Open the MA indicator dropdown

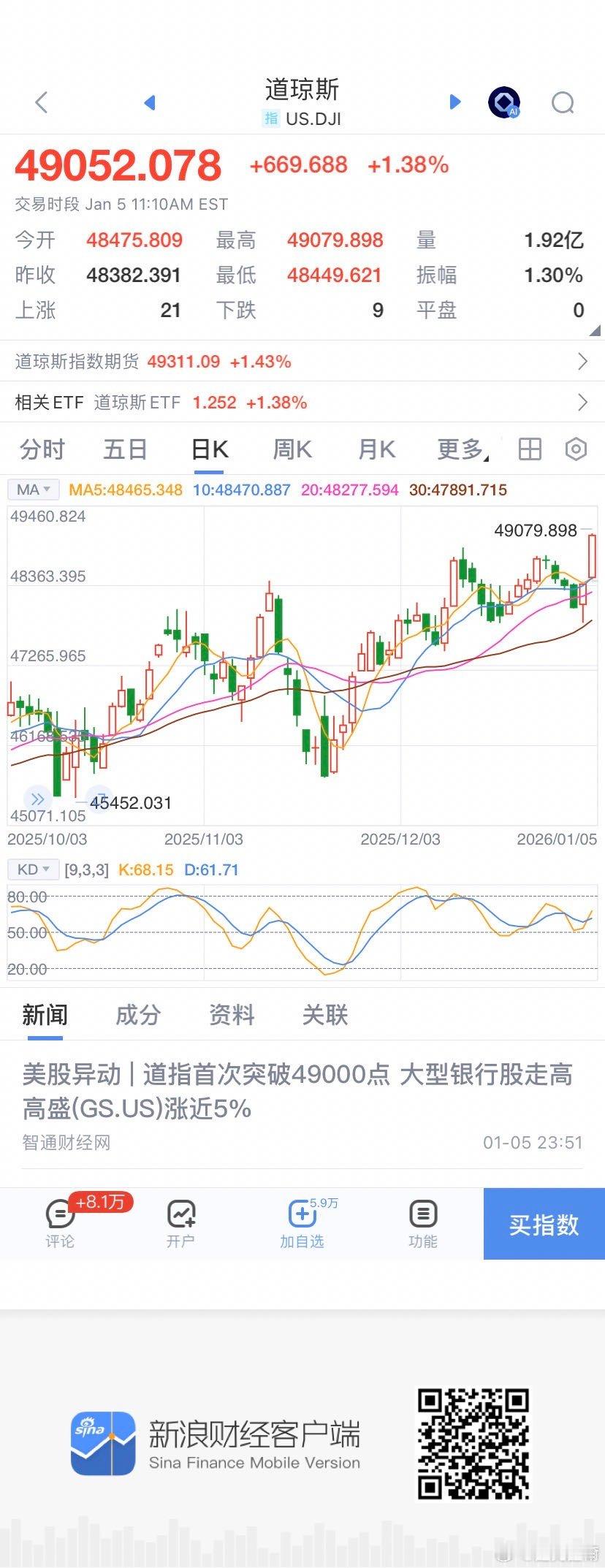[32, 489]
